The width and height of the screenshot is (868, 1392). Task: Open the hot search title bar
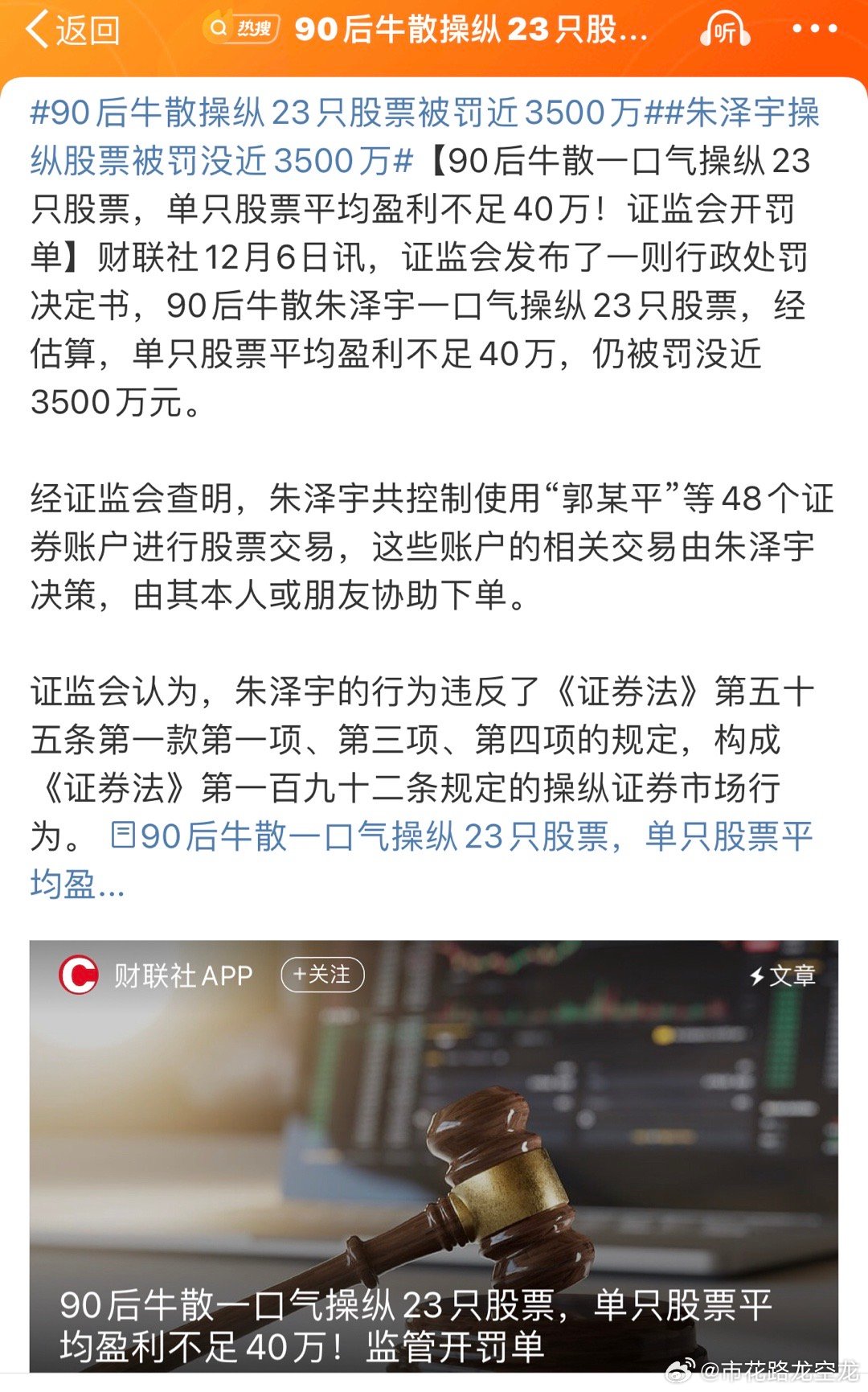click(x=426, y=30)
